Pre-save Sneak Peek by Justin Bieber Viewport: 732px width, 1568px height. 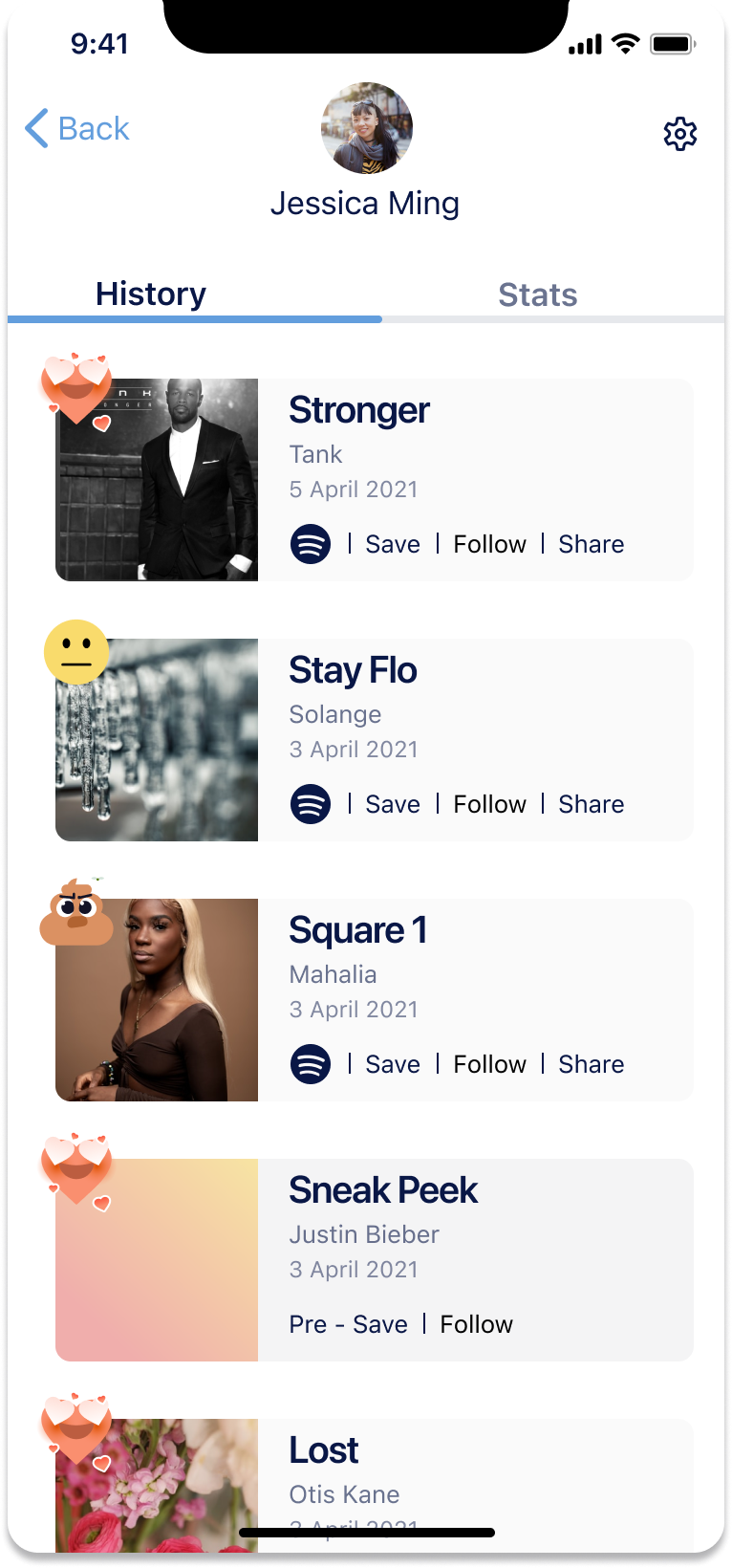click(x=348, y=1324)
